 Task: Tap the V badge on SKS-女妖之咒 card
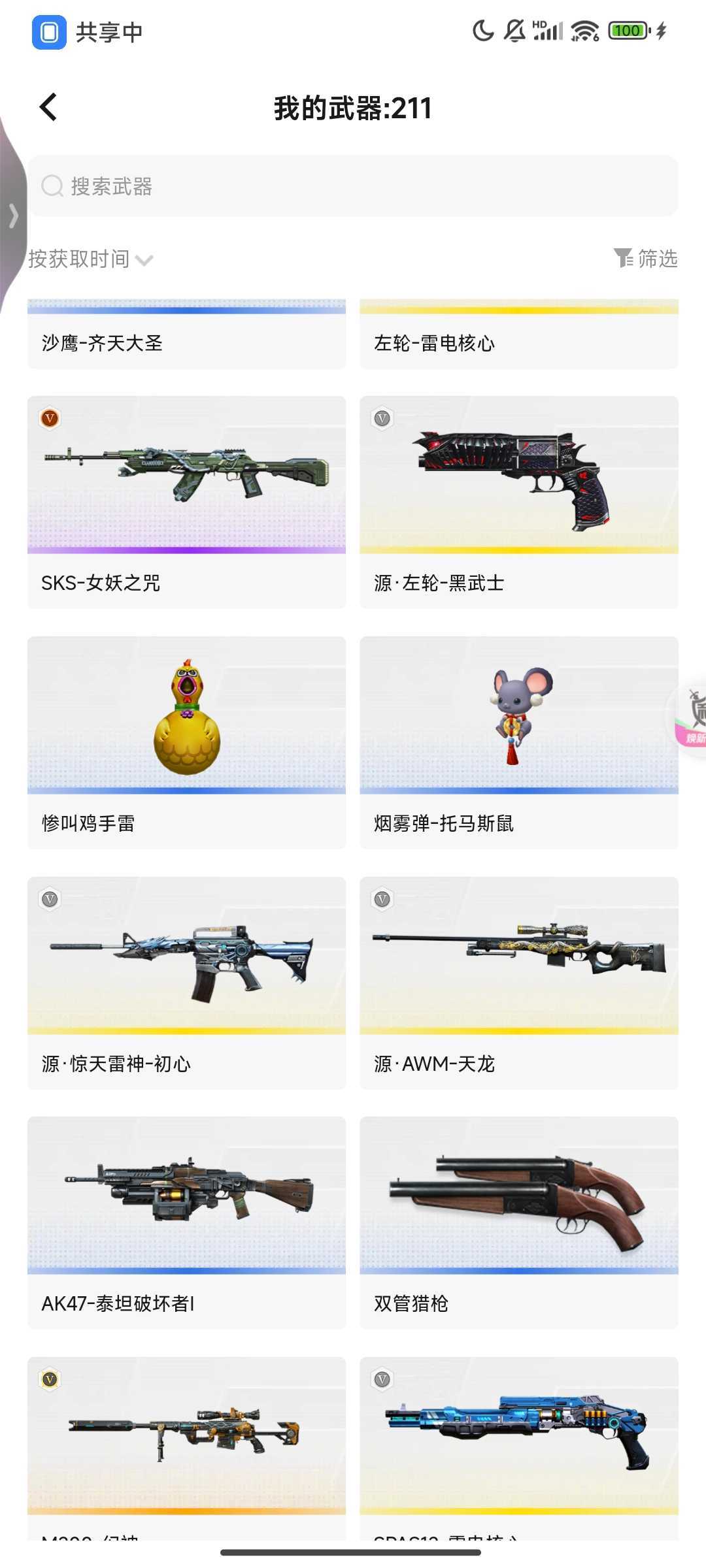coord(50,419)
